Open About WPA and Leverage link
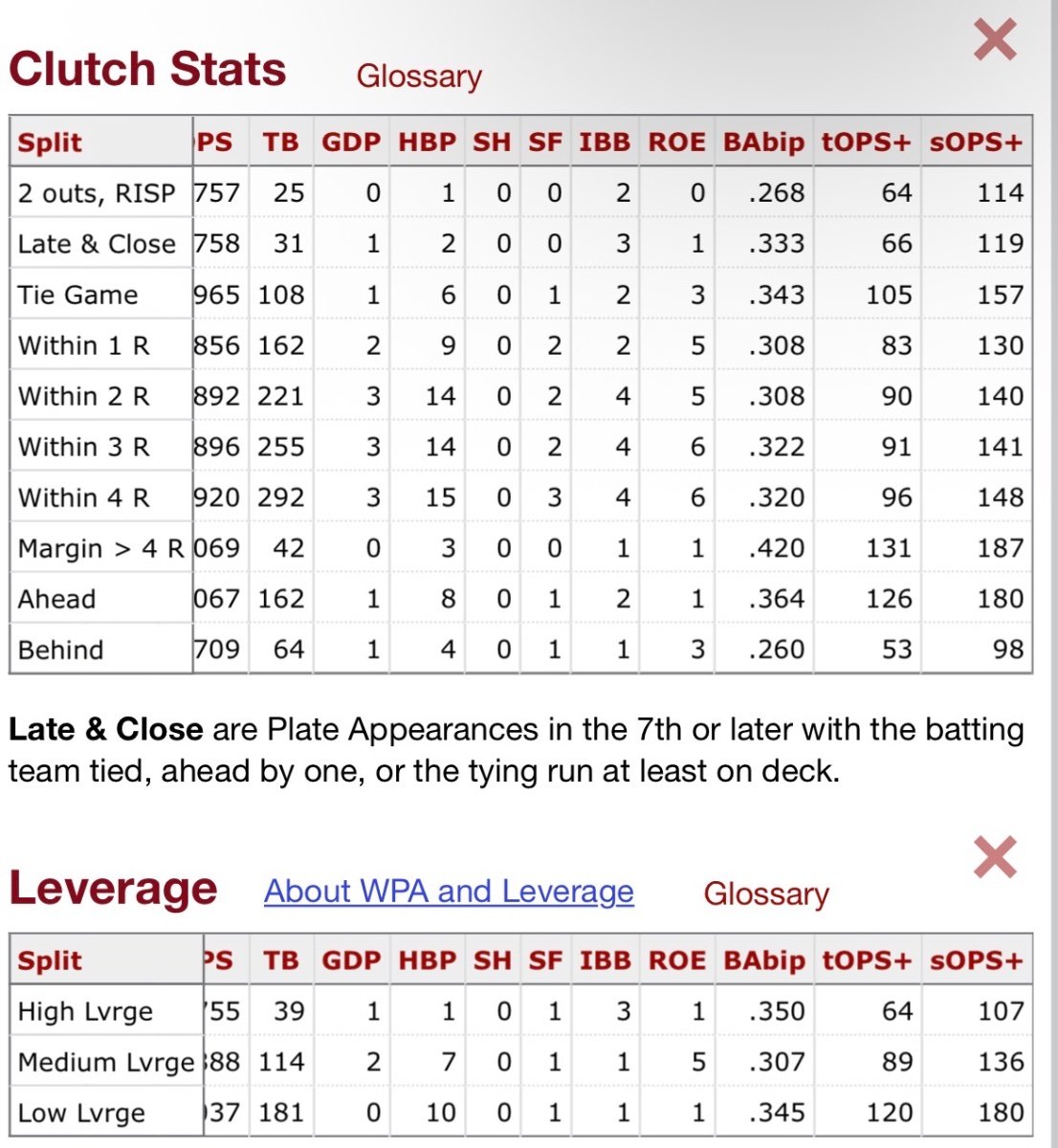This screenshot has height=1148, width=1058. click(449, 892)
